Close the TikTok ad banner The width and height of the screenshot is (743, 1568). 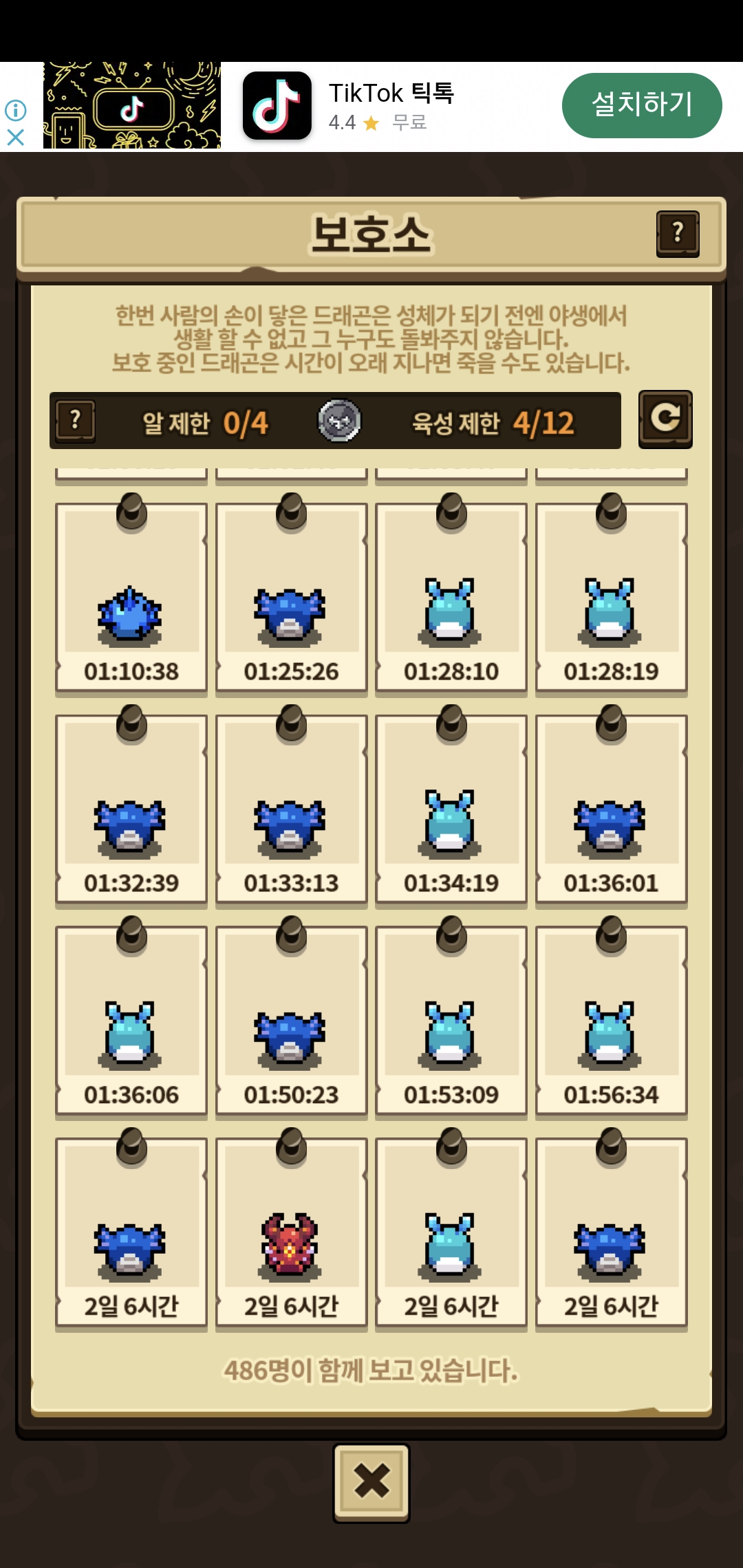pyautogui.click(x=15, y=138)
